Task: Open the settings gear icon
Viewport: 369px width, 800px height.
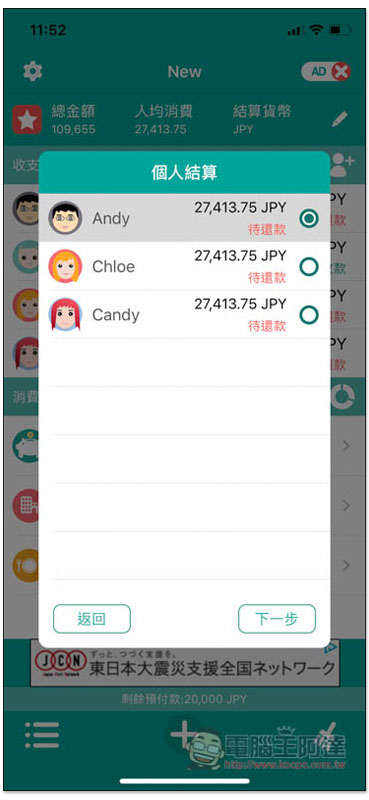Action: 33,71
